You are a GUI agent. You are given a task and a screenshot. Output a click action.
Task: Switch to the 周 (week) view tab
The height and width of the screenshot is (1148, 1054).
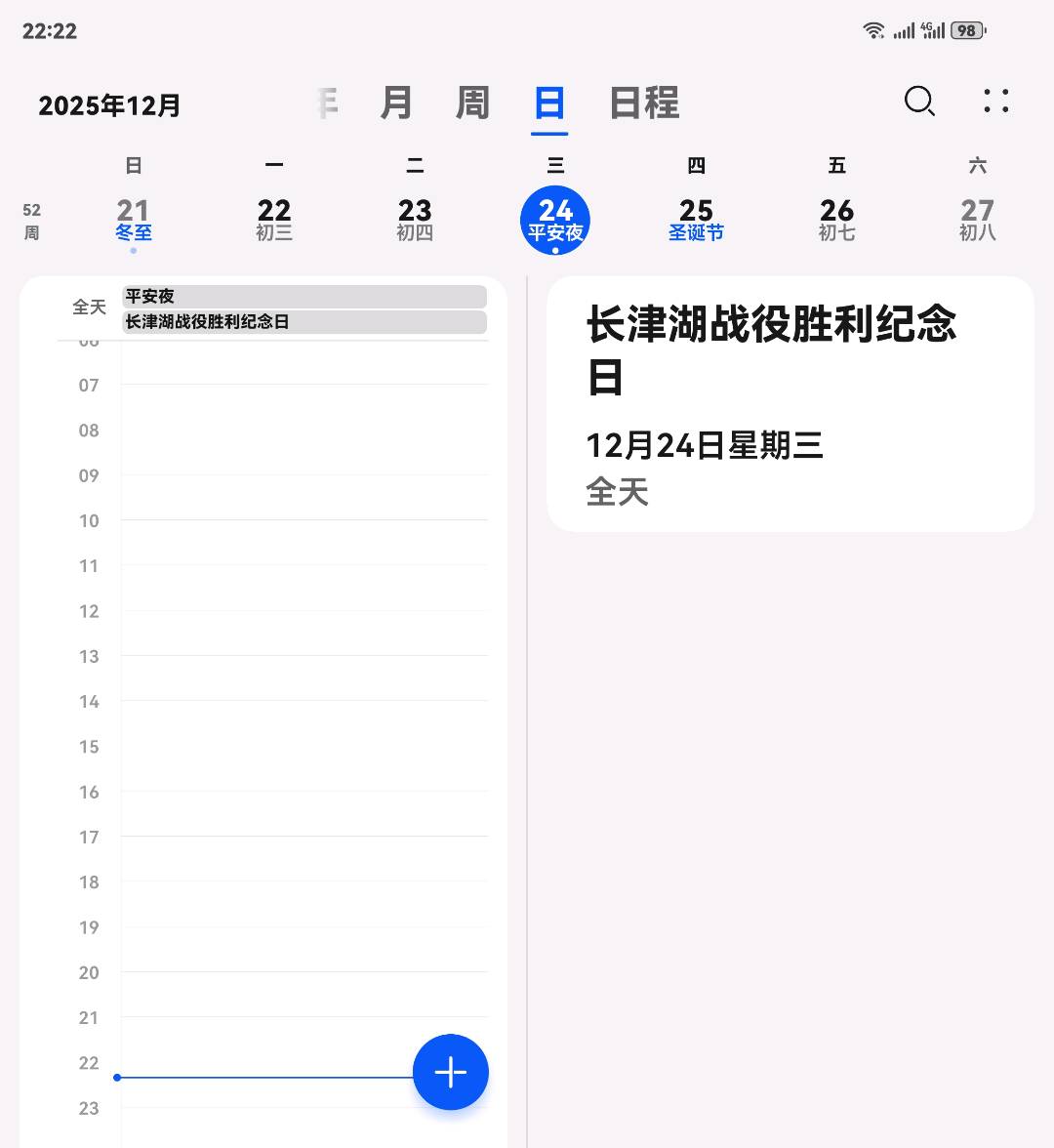tap(472, 102)
